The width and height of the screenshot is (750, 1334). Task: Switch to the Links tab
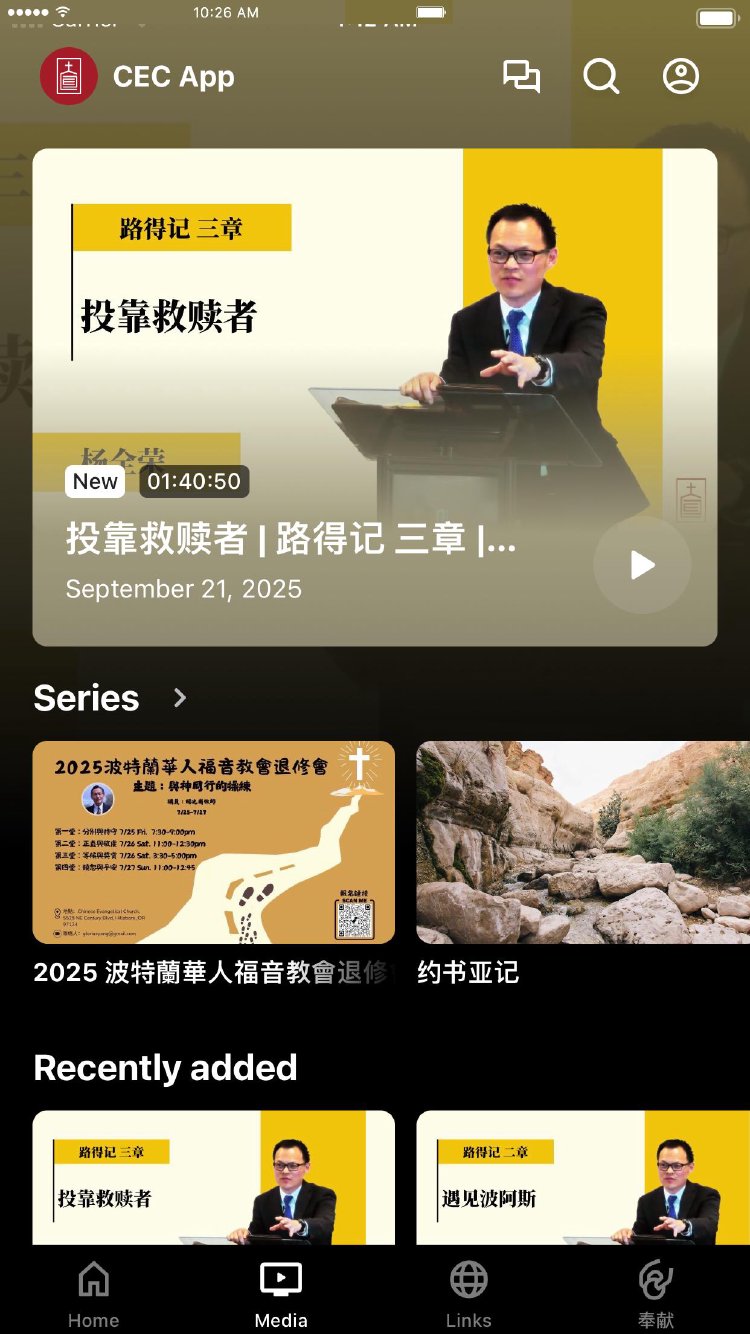pyautogui.click(x=469, y=1294)
